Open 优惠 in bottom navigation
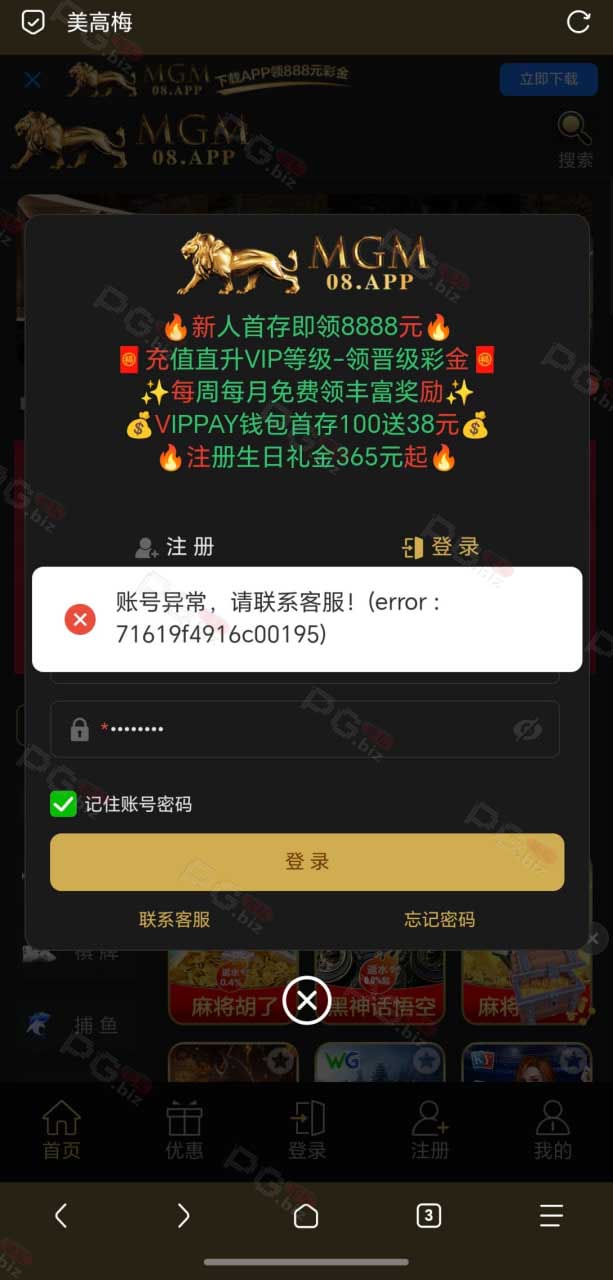Viewport: 613px width, 1280px height. (184, 1131)
